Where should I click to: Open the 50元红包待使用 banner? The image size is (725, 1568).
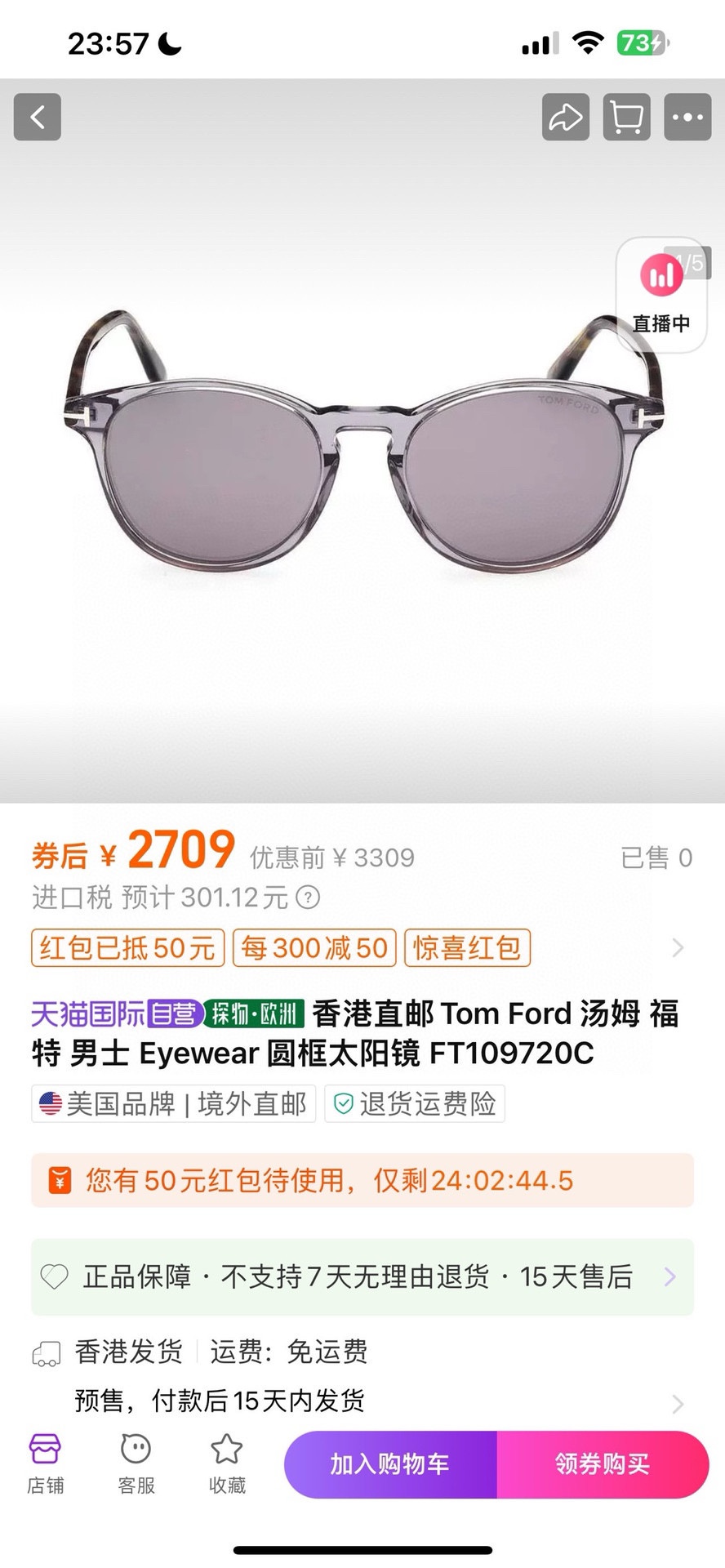362,1180
